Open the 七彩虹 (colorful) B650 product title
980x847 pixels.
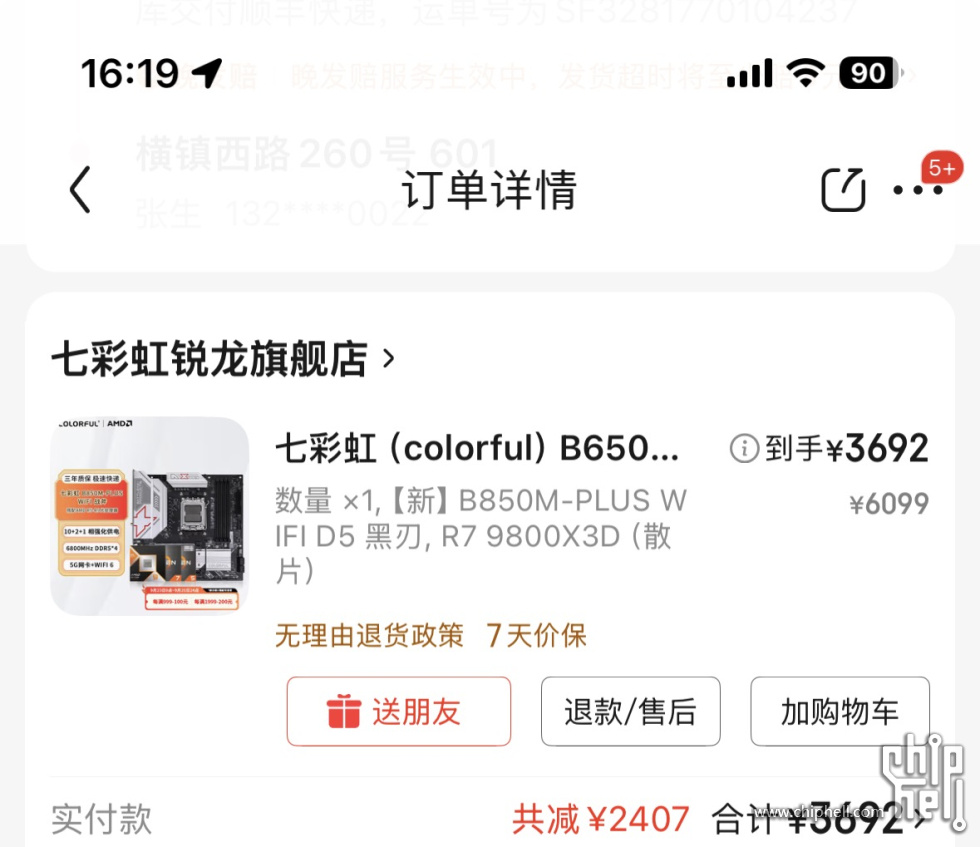coord(477,449)
